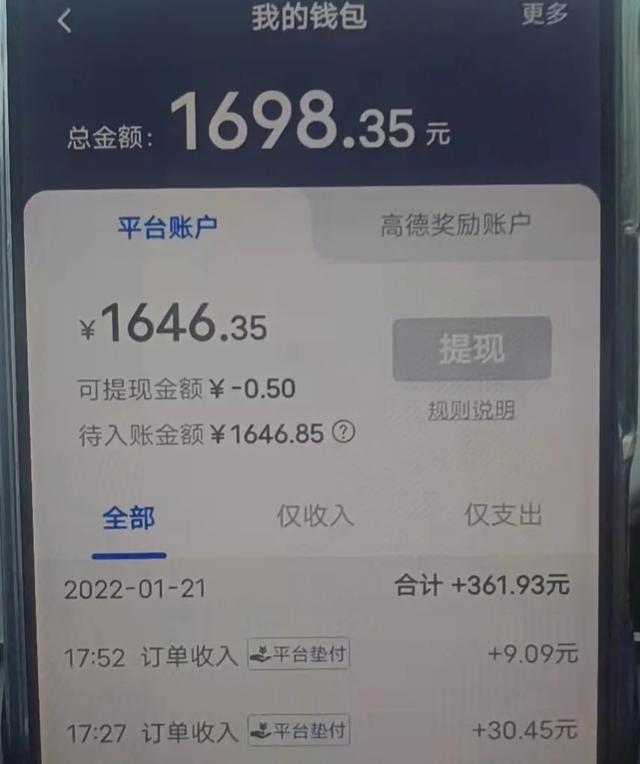Show help for 待入账金额
Screen dimensions: 640x764
[x=343, y=433]
